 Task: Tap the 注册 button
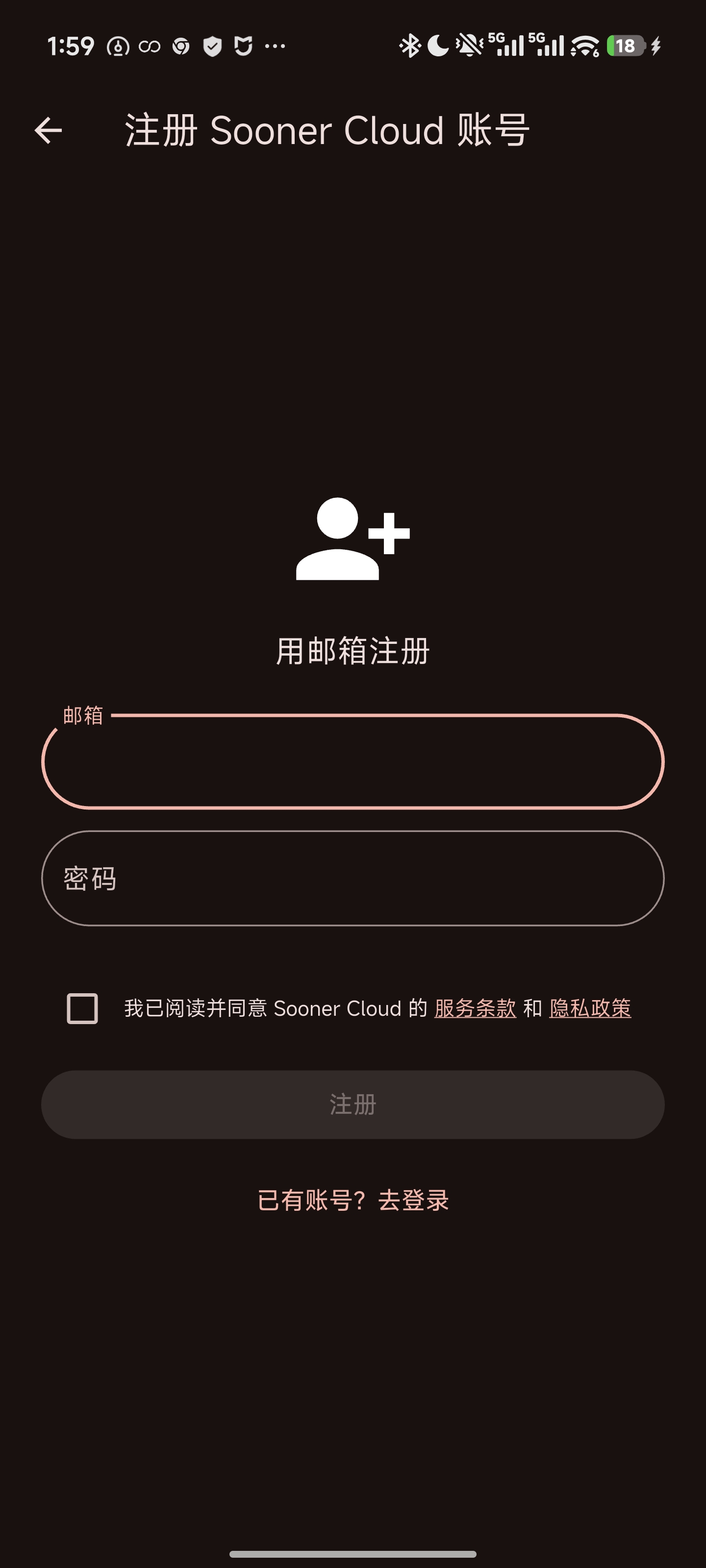coord(352,1104)
